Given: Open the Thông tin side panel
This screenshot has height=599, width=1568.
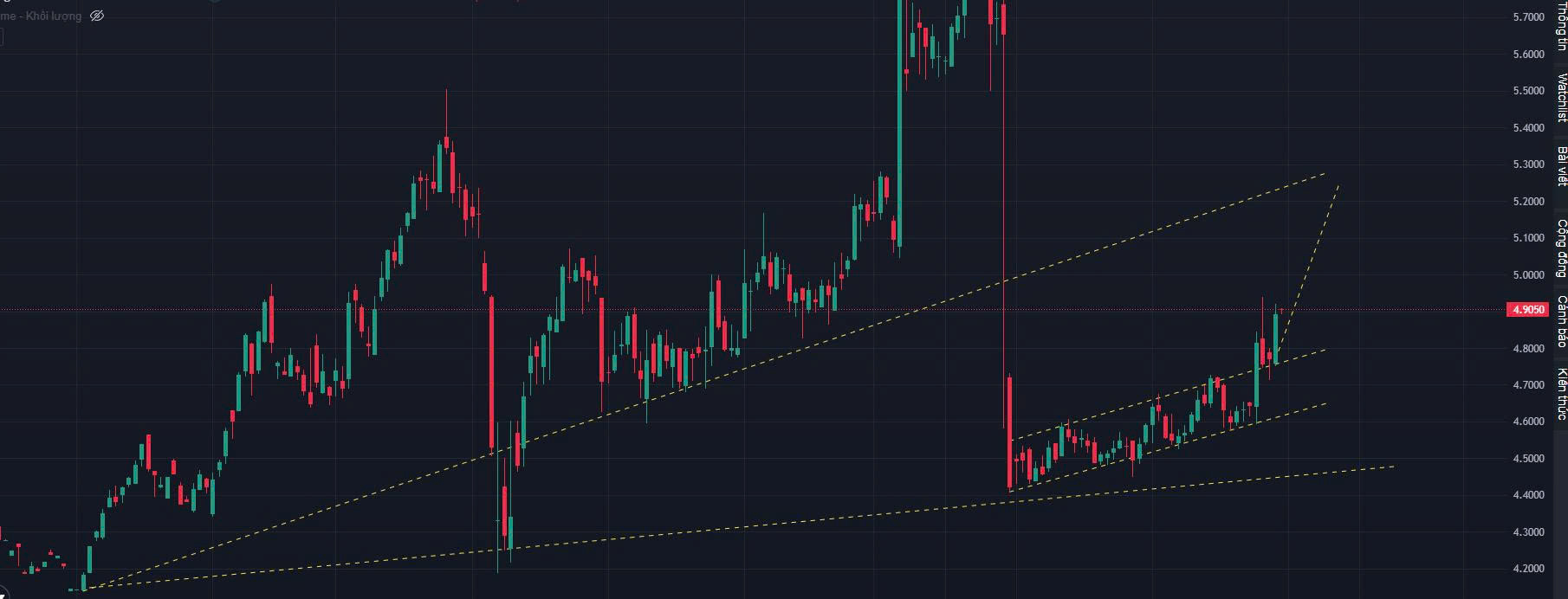Looking at the screenshot, I should [1561, 26].
